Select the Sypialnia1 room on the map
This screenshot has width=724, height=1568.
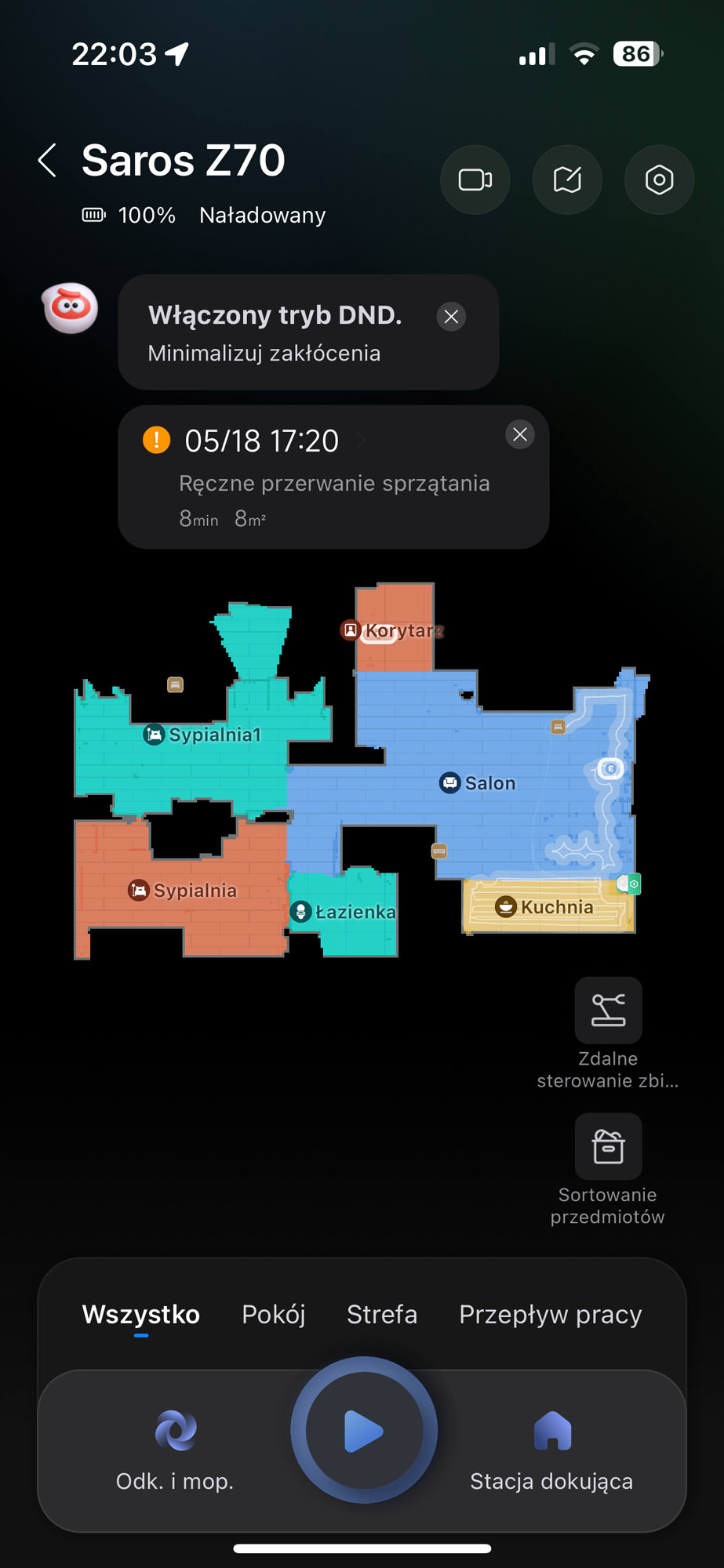(x=202, y=735)
